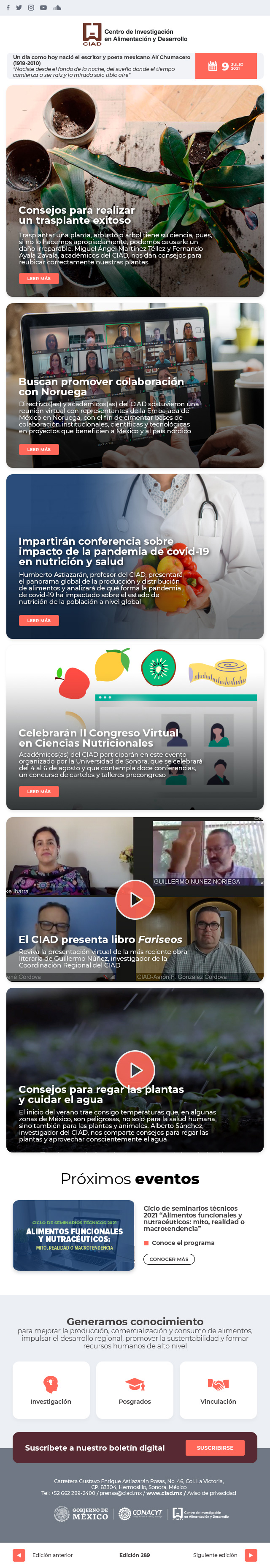The image size is (270, 1568).
Task: Open LEER MÁS for covid-19 conference article
Action: [x=39, y=620]
